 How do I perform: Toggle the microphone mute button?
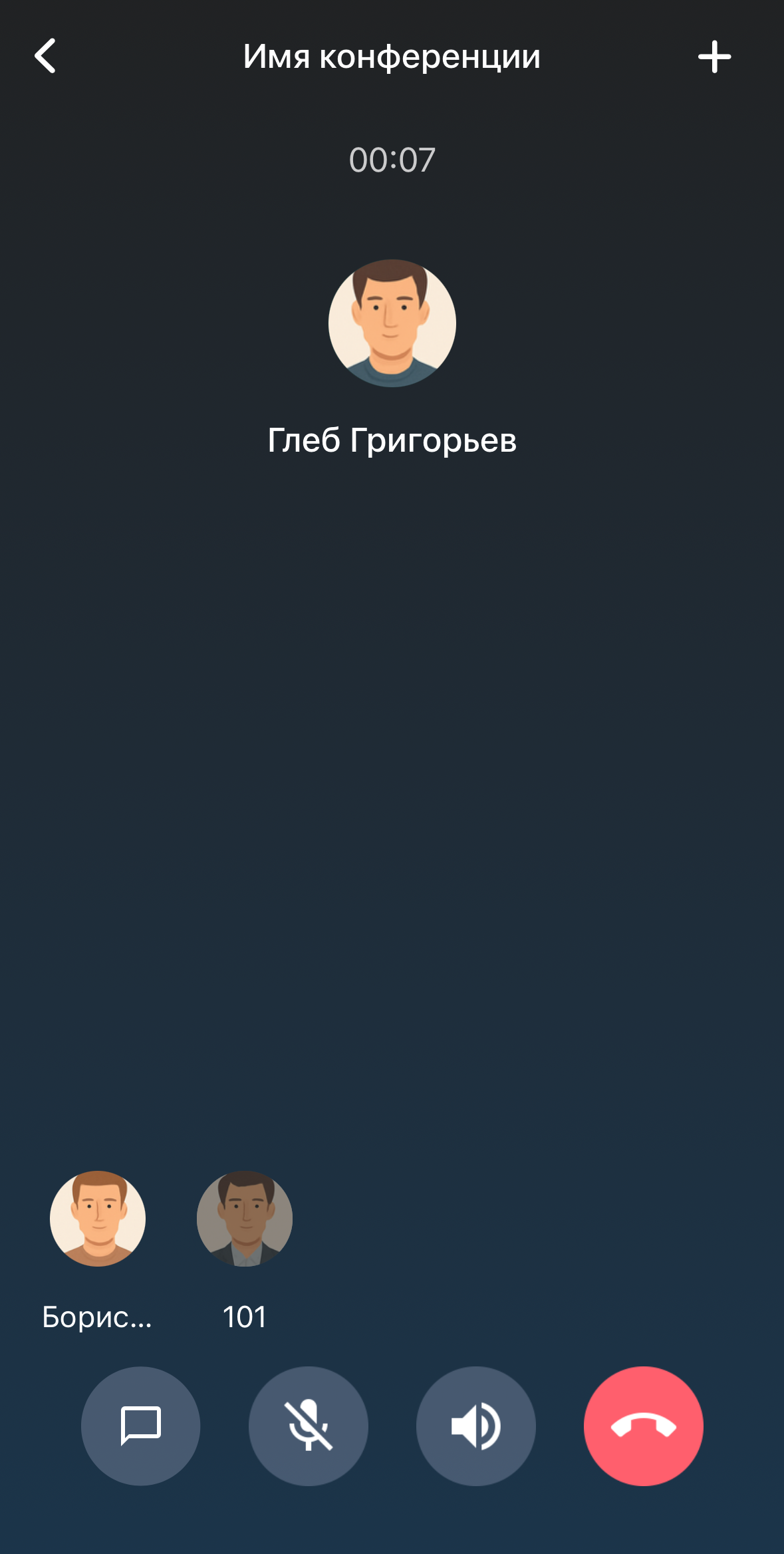tap(309, 1426)
